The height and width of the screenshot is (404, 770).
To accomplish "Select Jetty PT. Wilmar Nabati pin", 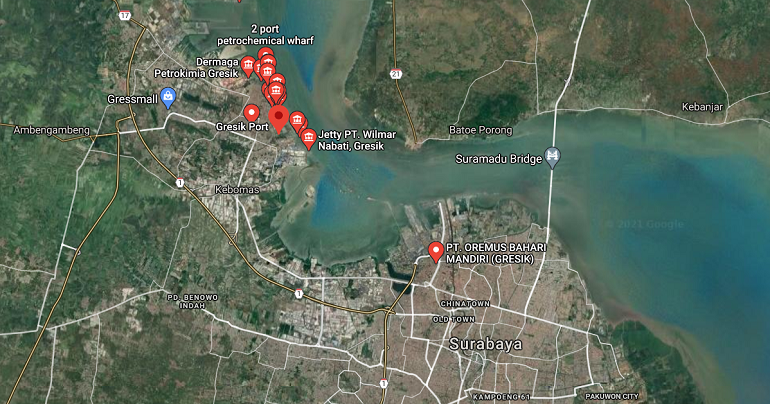I will 309,137.
